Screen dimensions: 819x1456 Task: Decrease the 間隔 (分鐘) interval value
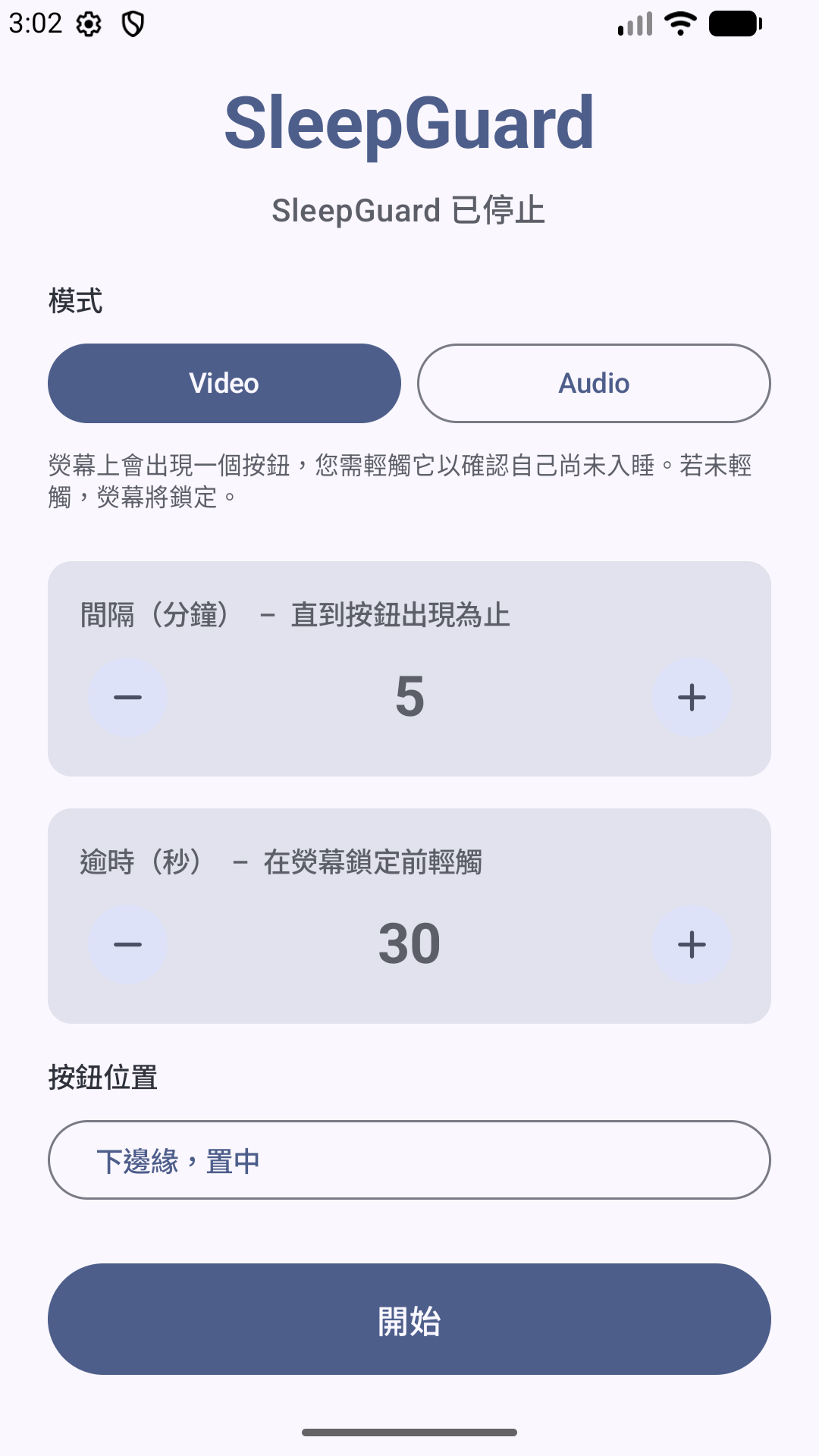128,697
